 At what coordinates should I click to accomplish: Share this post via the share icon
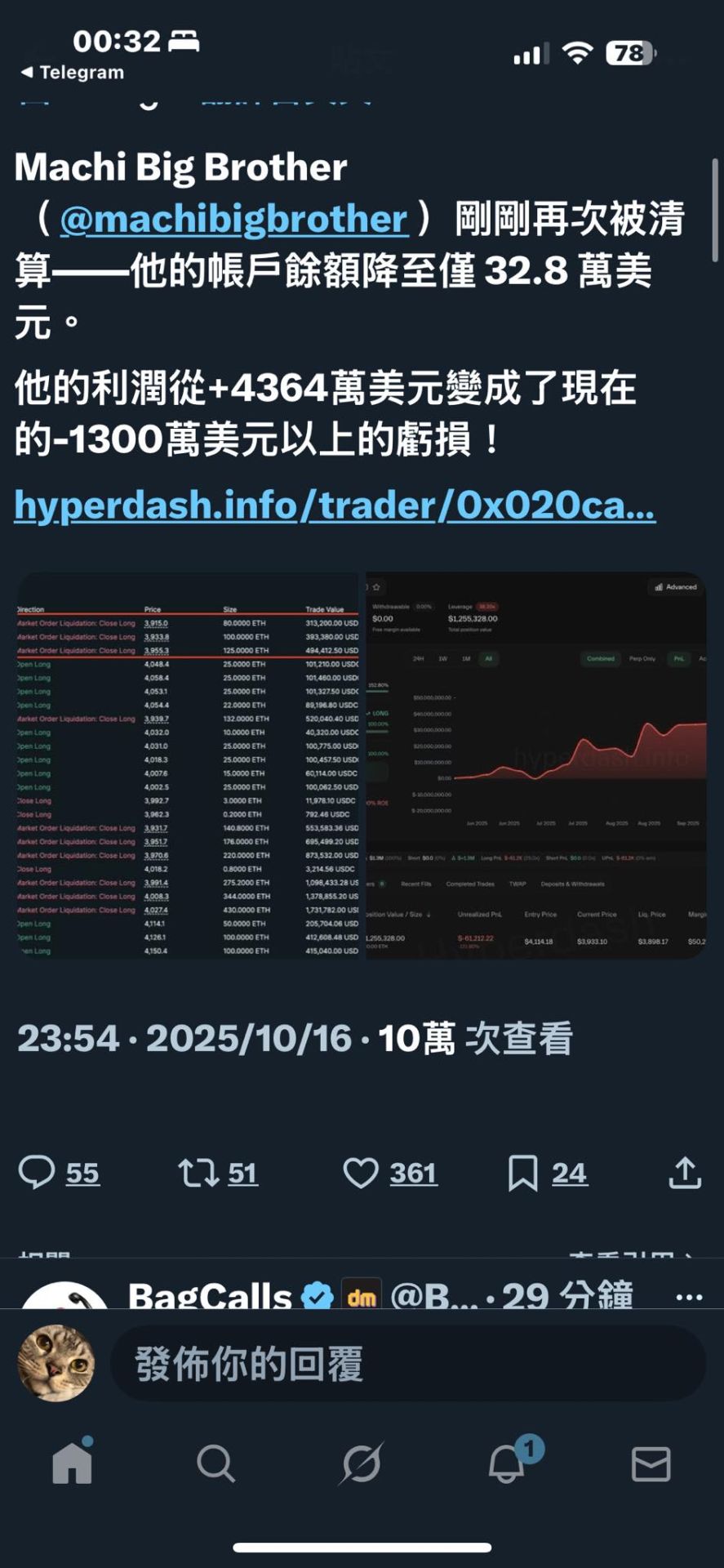click(685, 1173)
